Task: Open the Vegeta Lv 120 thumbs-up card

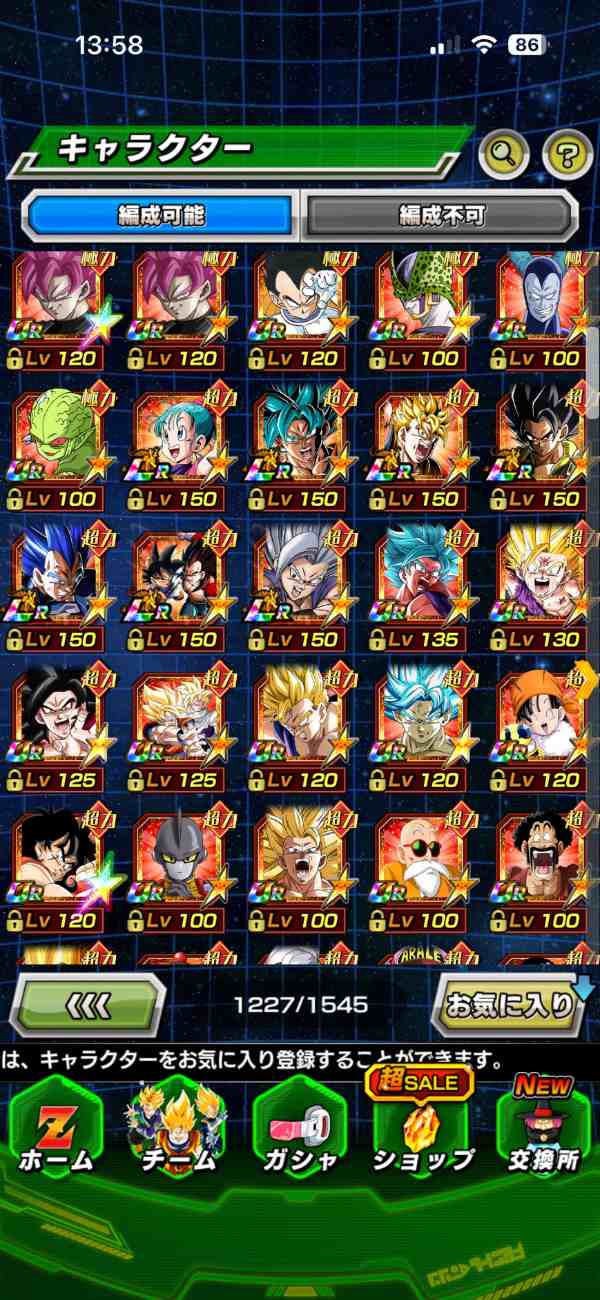Action: click(300, 300)
